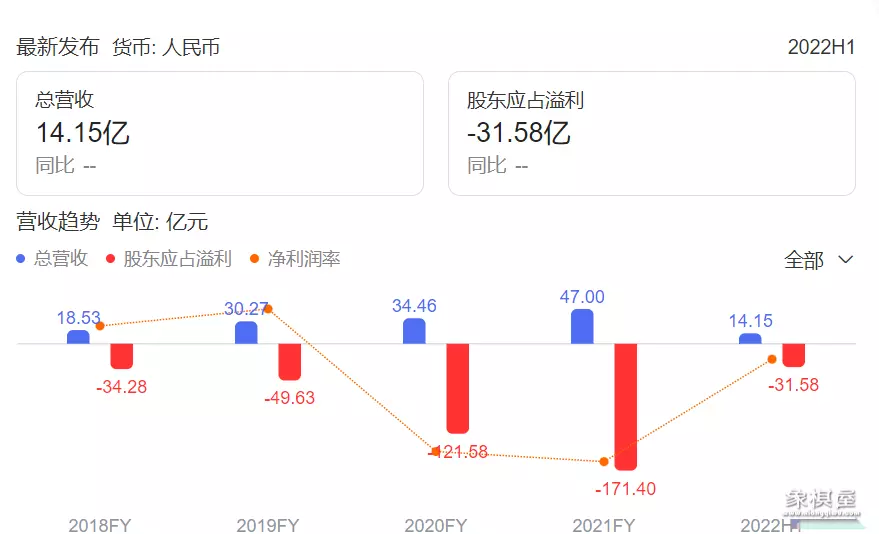The height and width of the screenshot is (534, 879).
Task: Open the 股东应占溢利 -31.58亿 card
Action: click(651, 133)
